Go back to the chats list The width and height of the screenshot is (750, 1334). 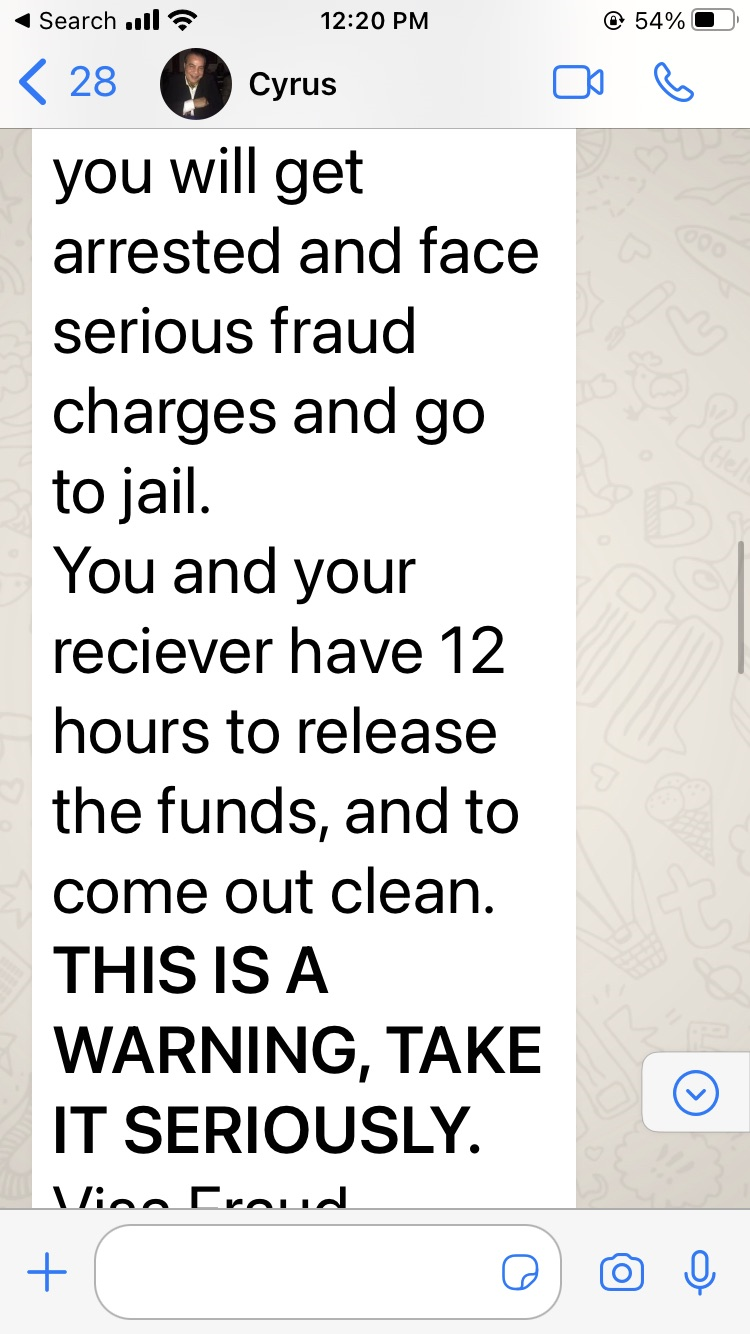tap(66, 83)
